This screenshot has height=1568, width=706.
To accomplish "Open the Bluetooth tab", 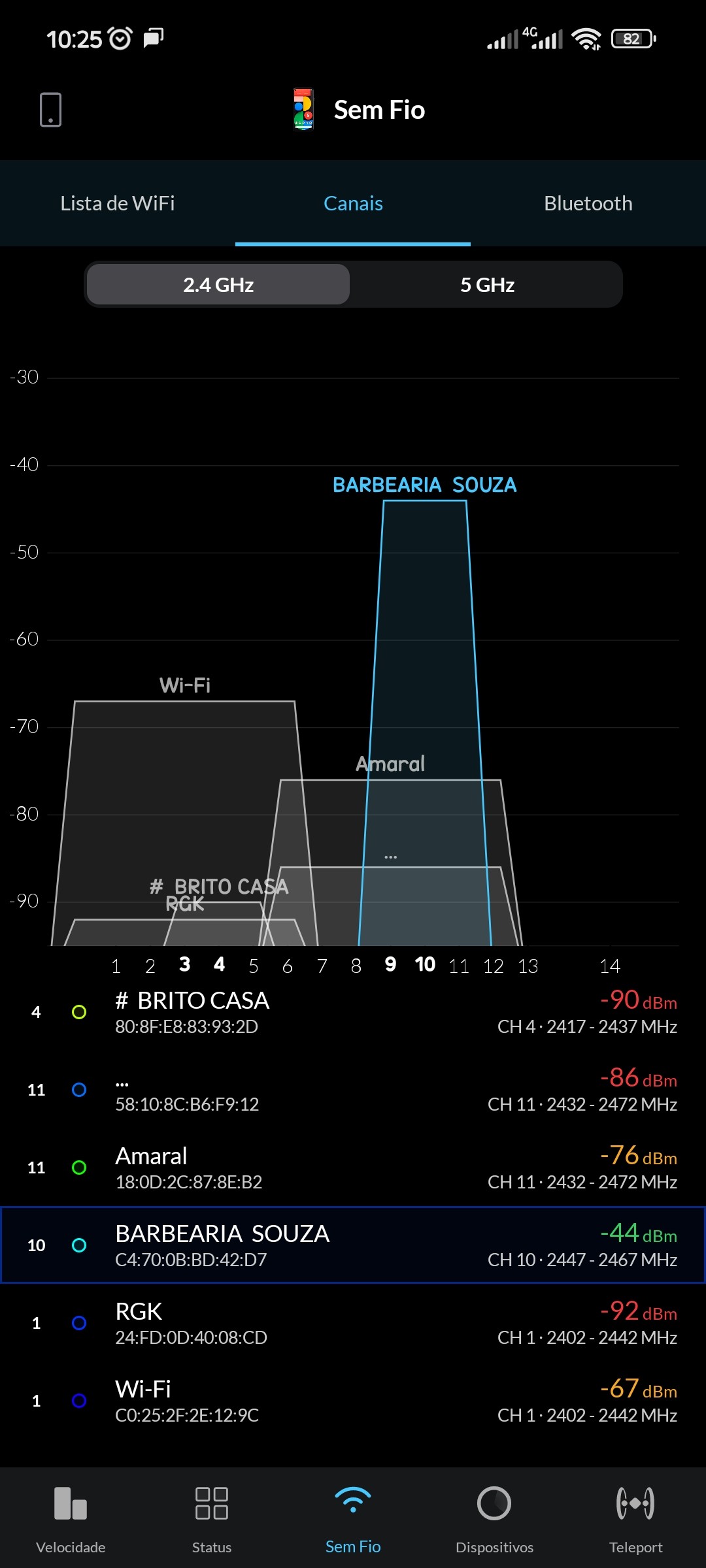I will point(588,203).
